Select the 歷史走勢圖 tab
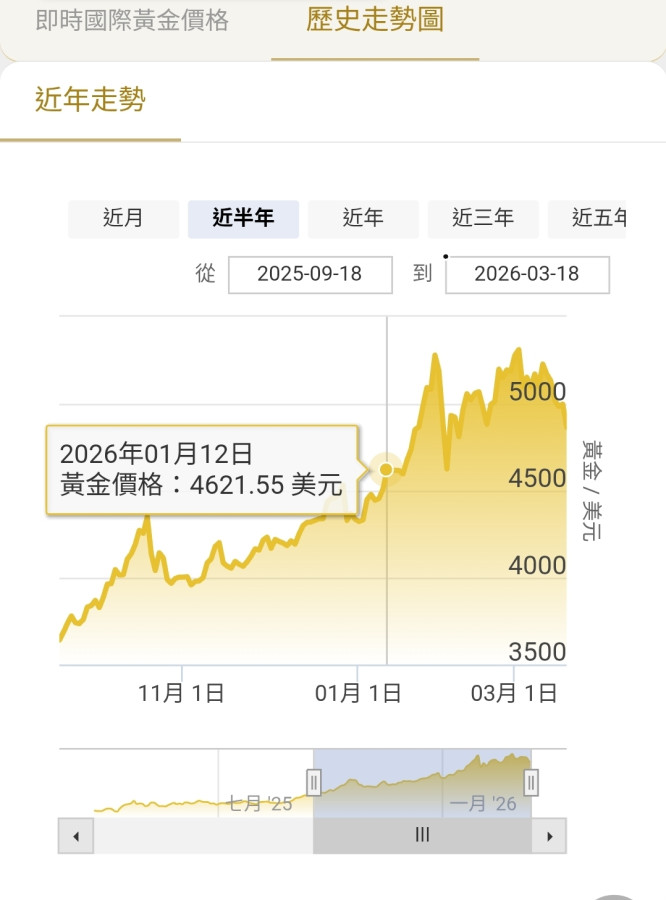 click(375, 19)
